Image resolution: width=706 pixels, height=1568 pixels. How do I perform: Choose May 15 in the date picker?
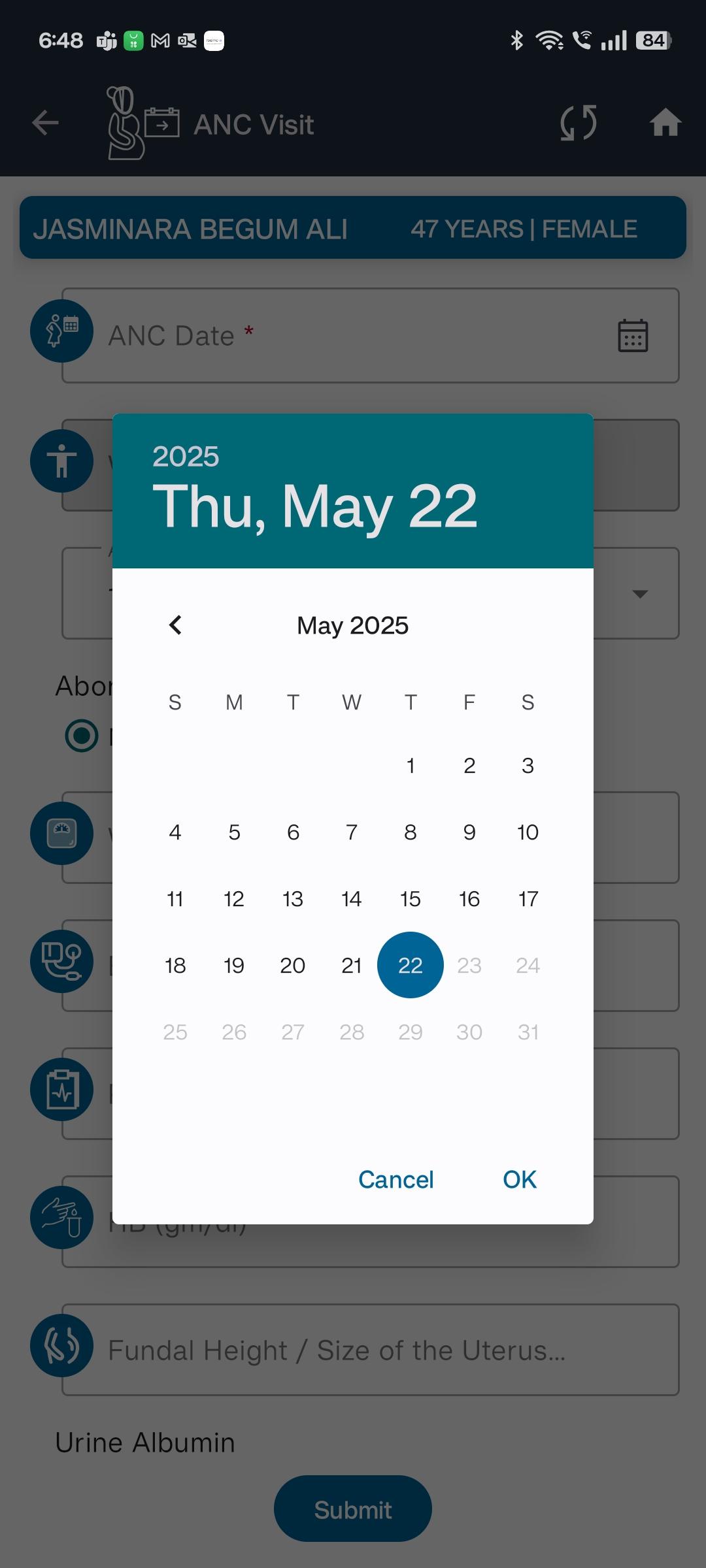(411, 898)
